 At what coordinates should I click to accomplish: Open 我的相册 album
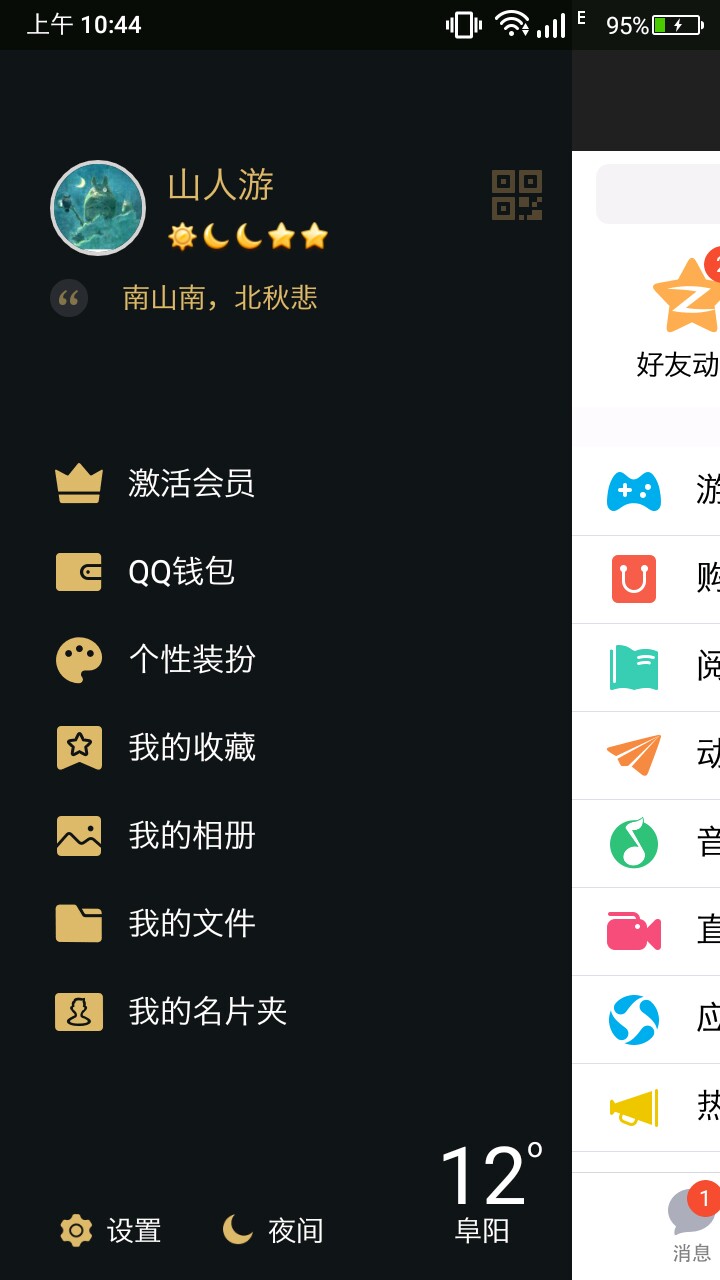190,836
